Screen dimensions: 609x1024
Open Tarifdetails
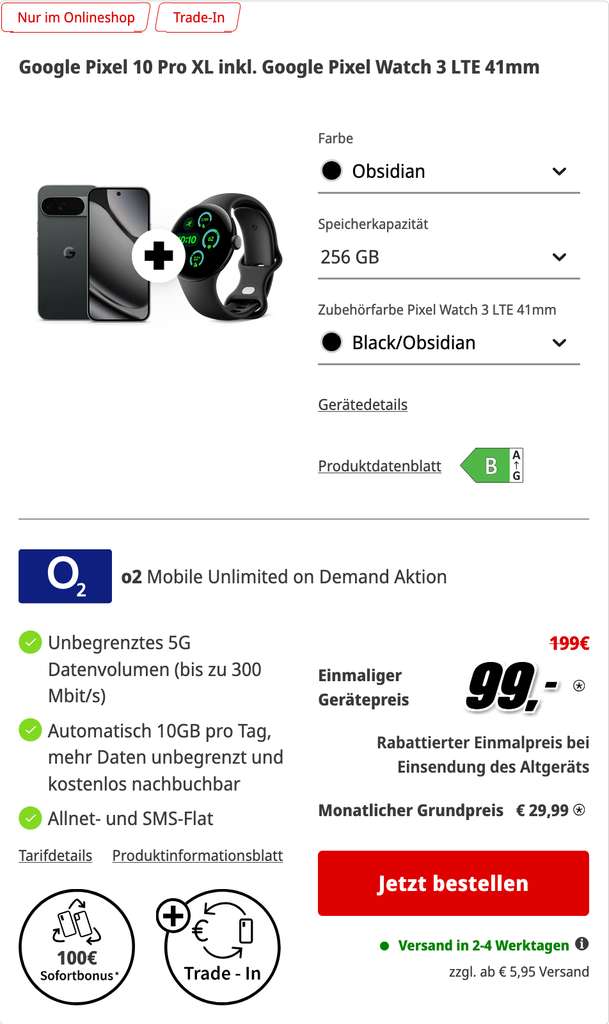tap(55, 856)
